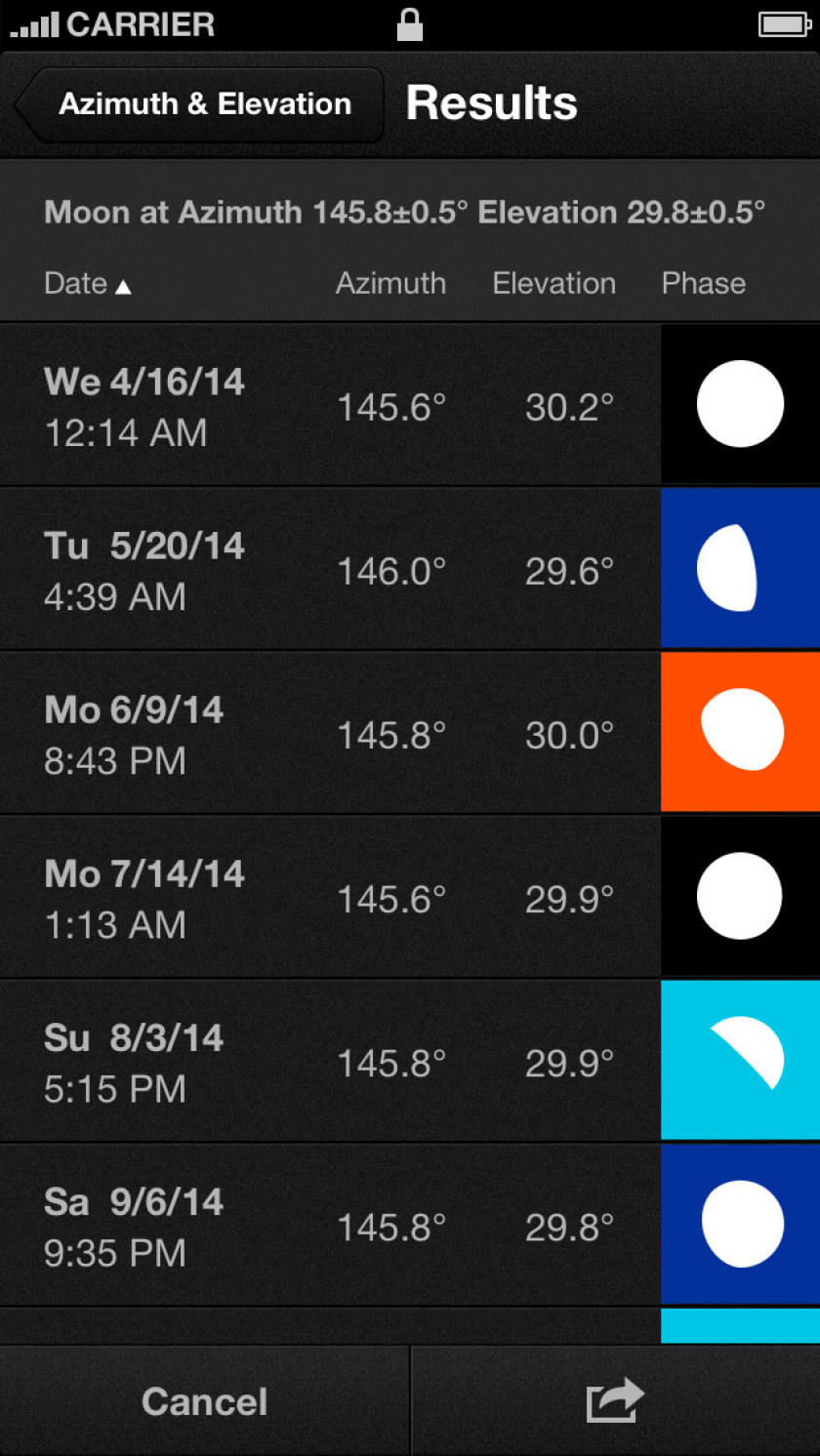The image size is (820, 1456).
Task: Open the We 4/16/14 12:14 AM result
Action: pyautogui.click(x=410, y=405)
